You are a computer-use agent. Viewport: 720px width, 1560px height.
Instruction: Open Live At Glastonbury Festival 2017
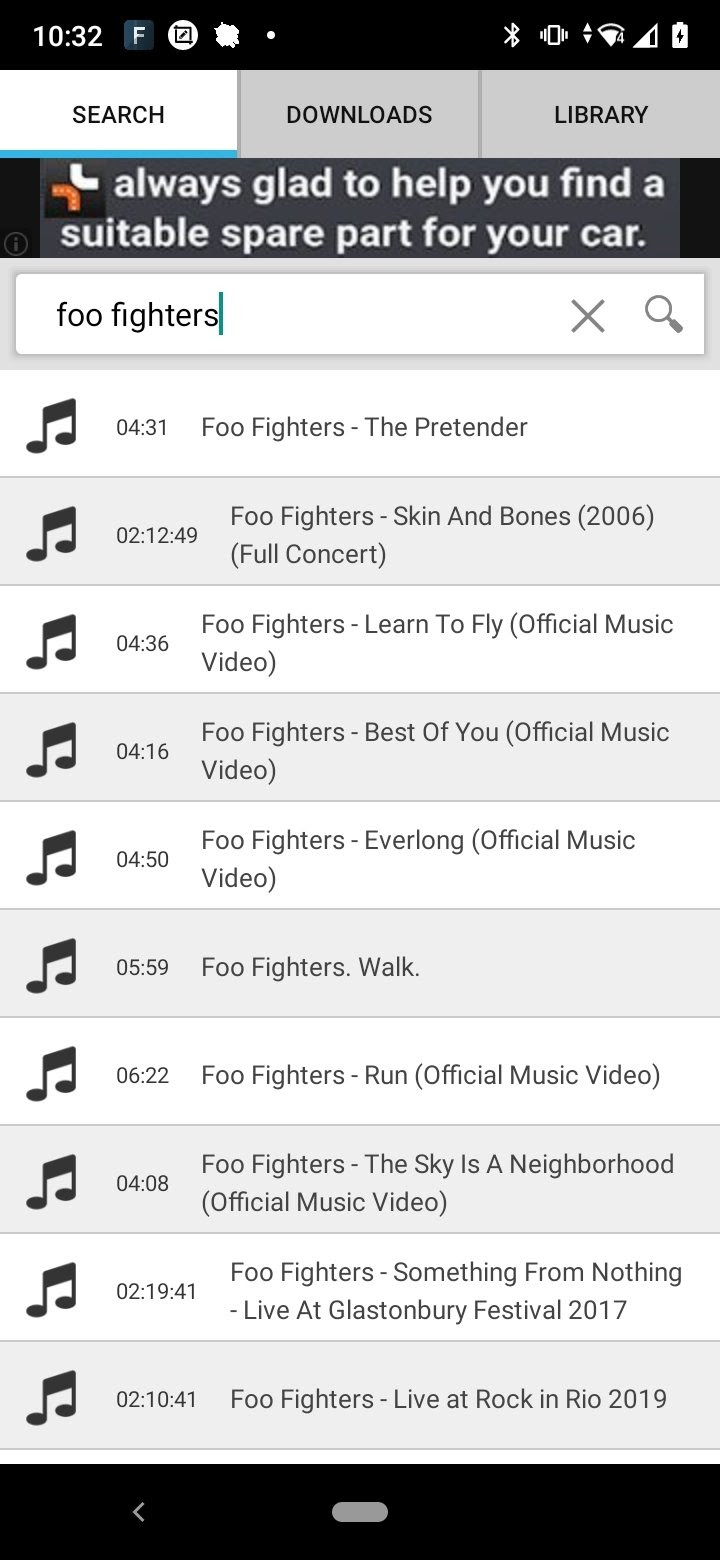click(455, 1290)
